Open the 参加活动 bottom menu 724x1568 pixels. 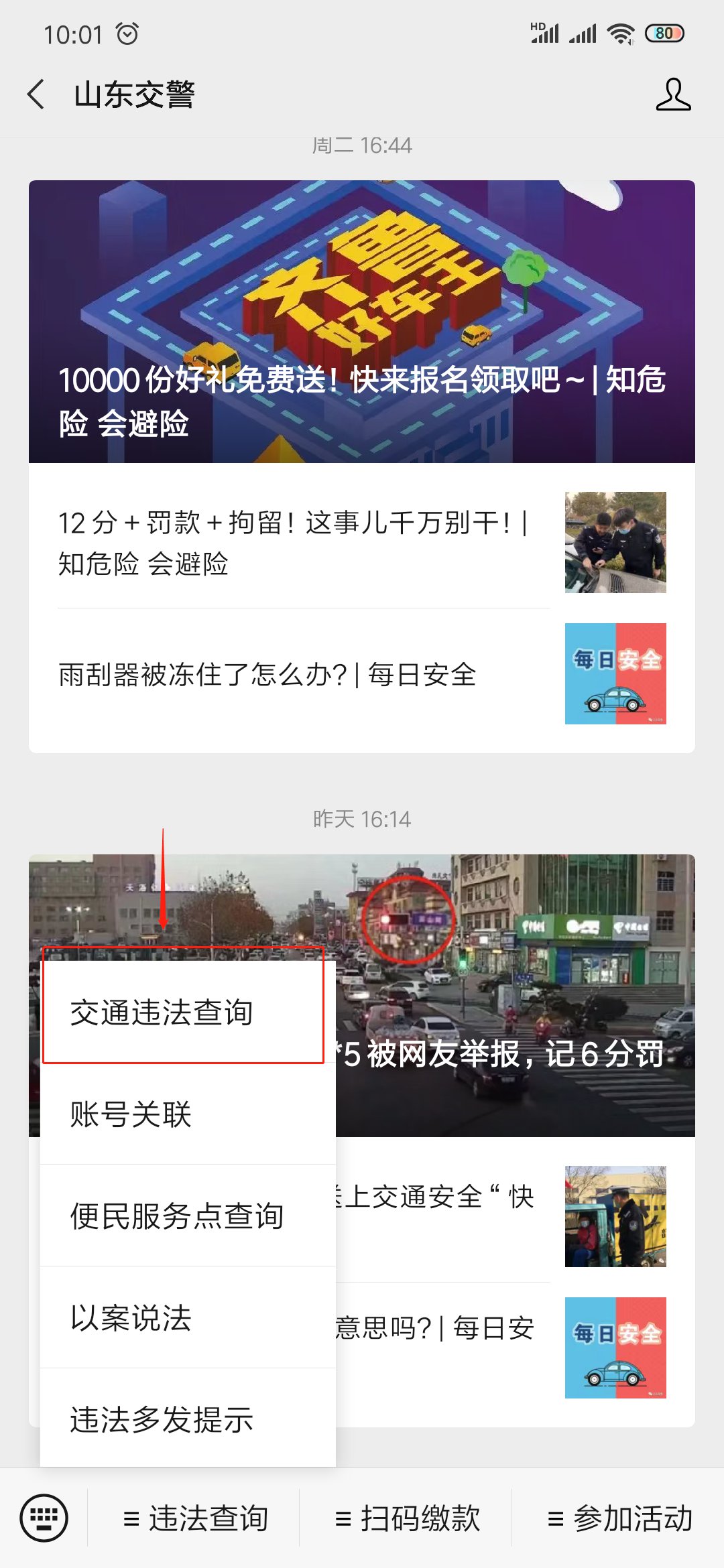pos(619,1518)
